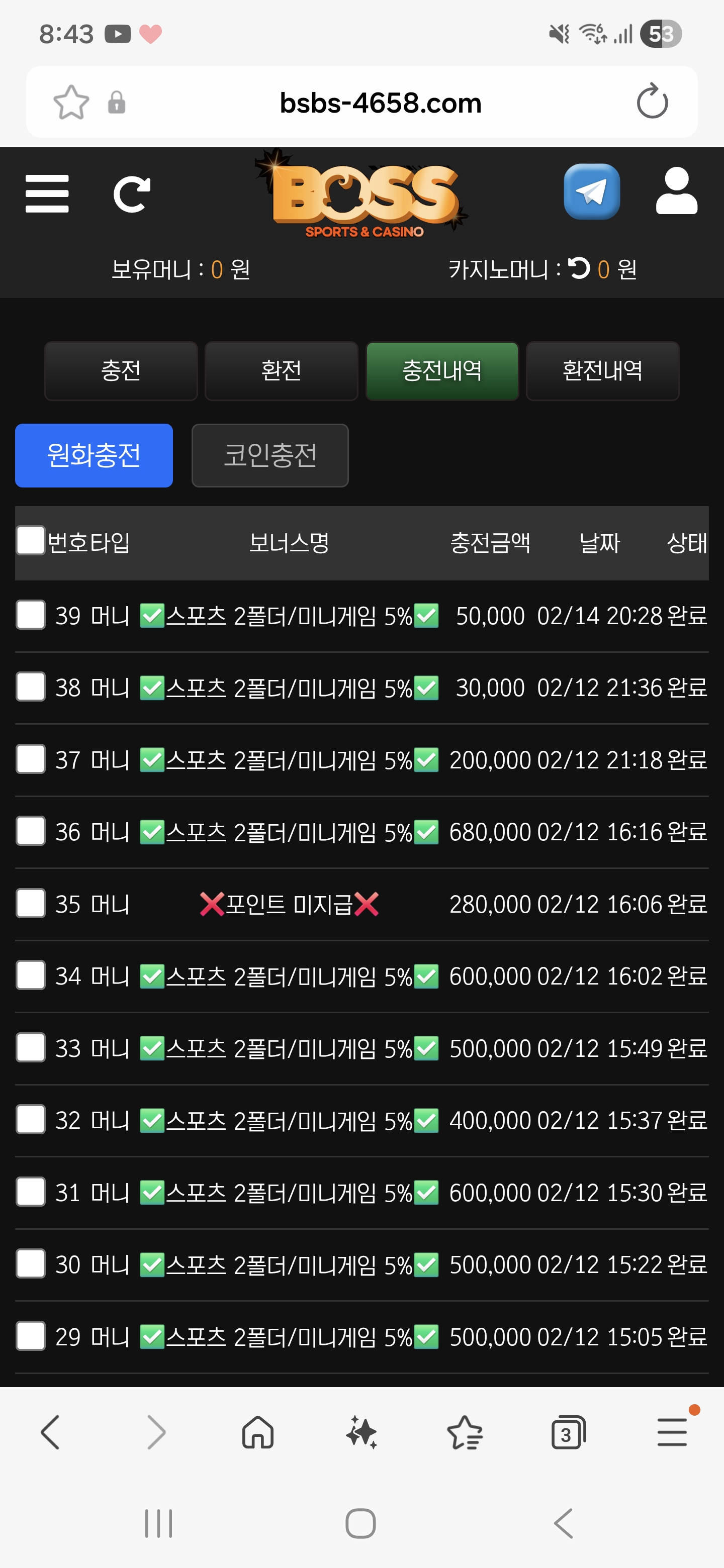
Task: Reload the page via address bar refresh icon
Action: (652, 101)
